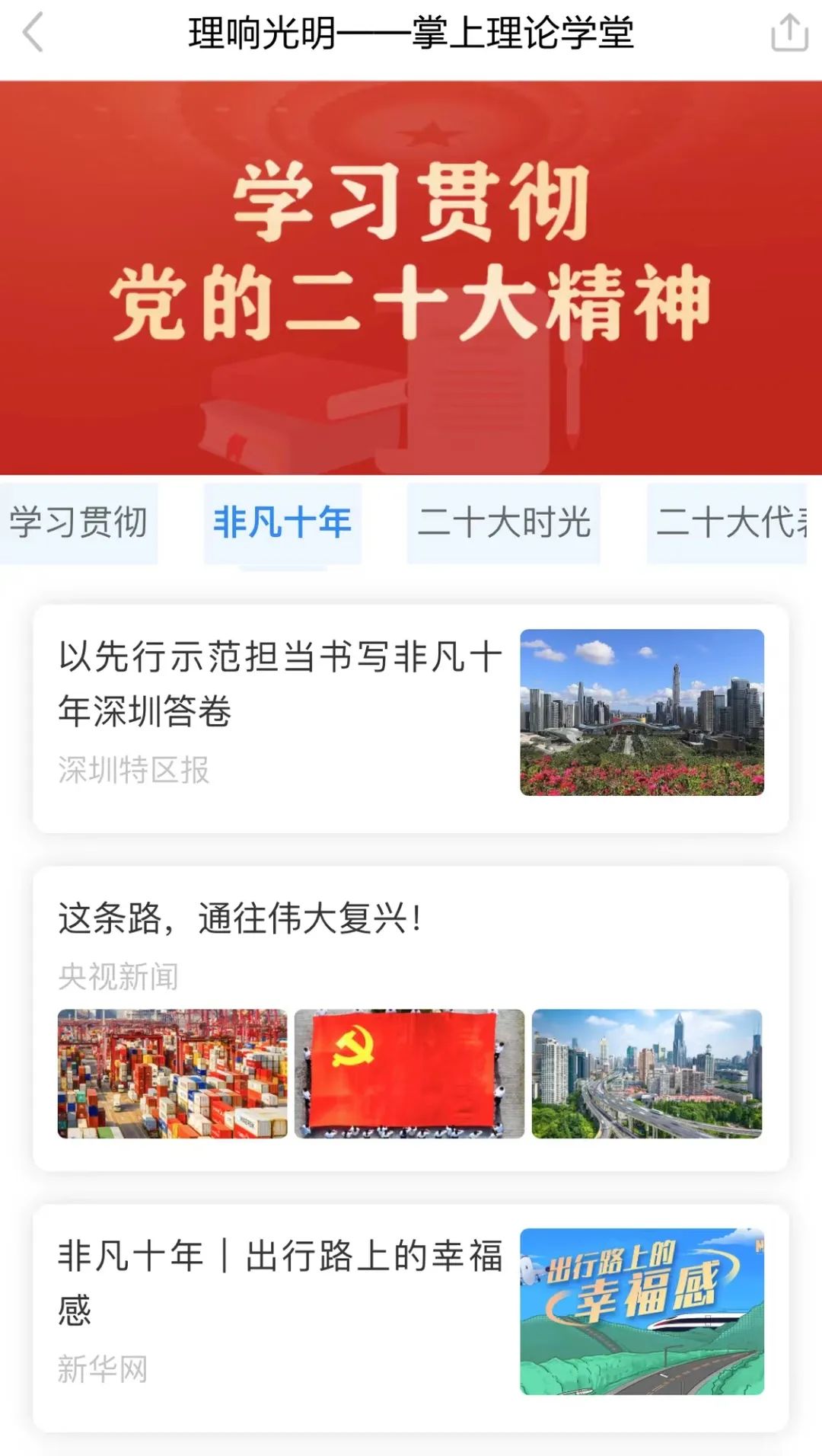822x1456 pixels.
Task: Open article 这条路，通往伟大复兴！
Action: [411, 1018]
